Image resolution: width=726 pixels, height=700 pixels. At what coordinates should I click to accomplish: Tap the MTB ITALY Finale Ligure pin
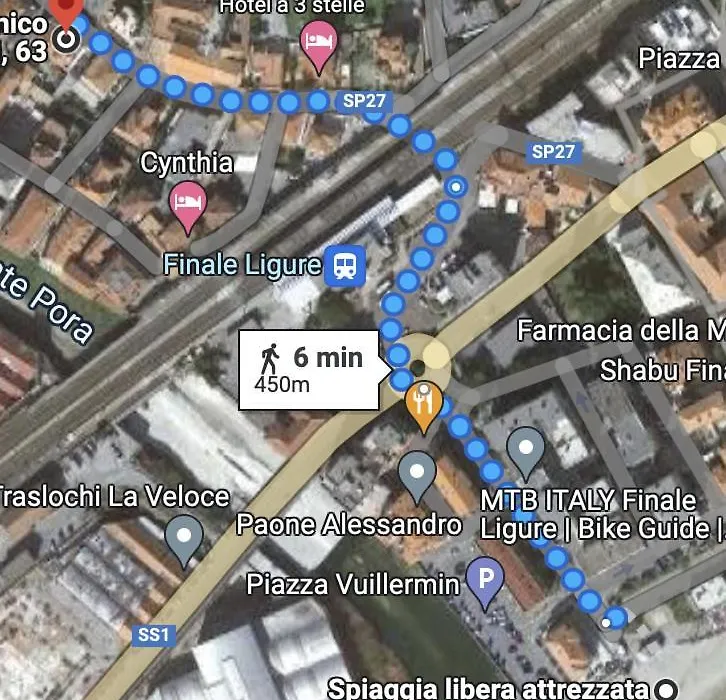click(x=526, y=448)
